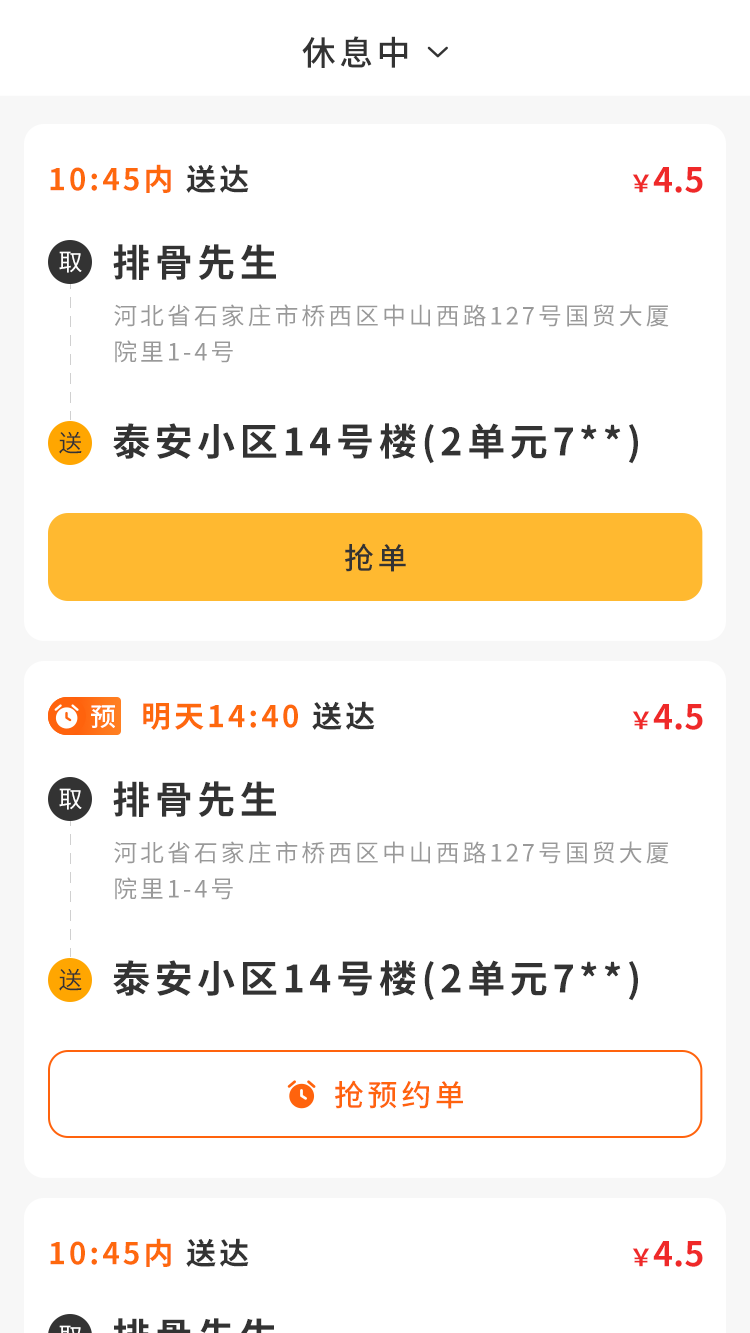Image resolution: width=750 pixels, height=1333 pixels.
Task: Click the 10:45内 送达 deadline text
Action: (x=150, y=180)
